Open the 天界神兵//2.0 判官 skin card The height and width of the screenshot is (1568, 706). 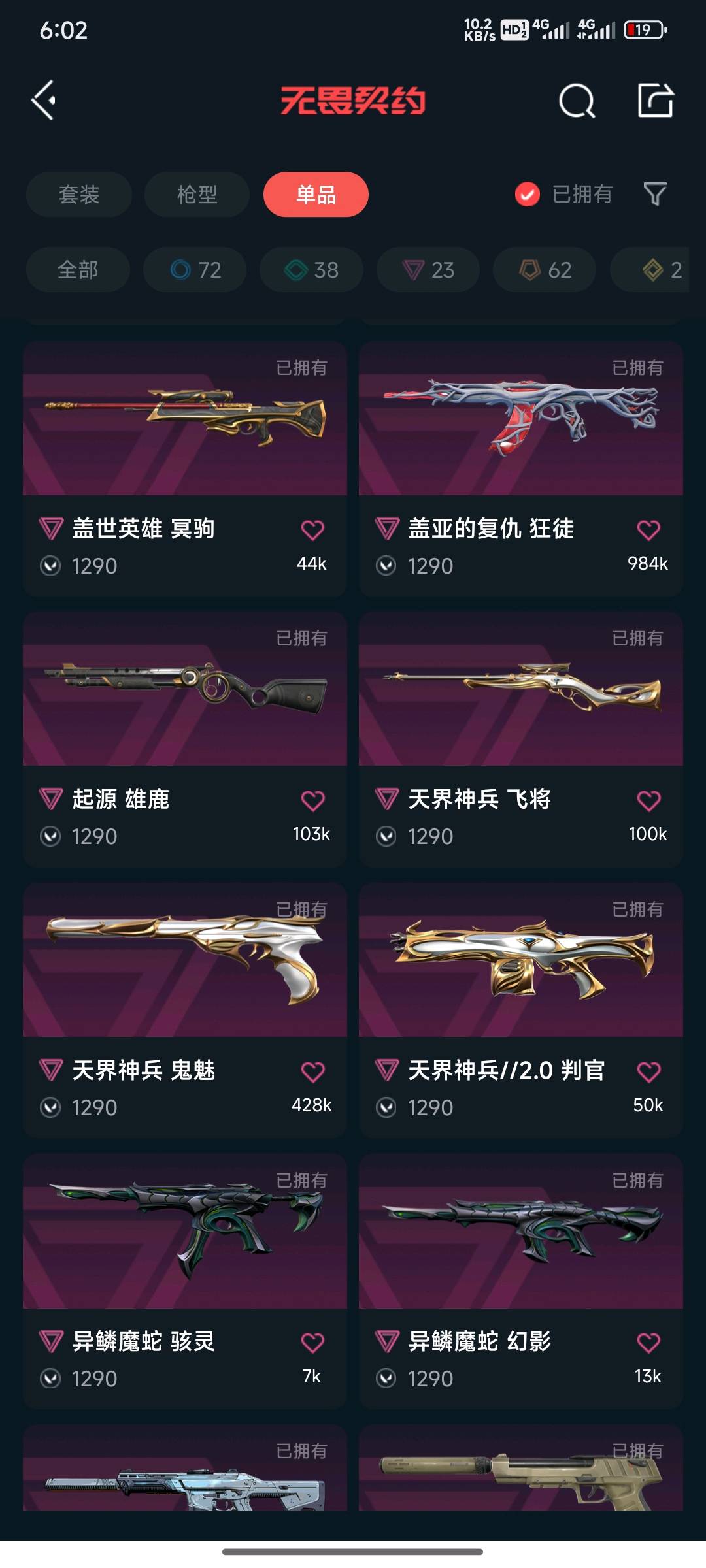click(521, 1011)
